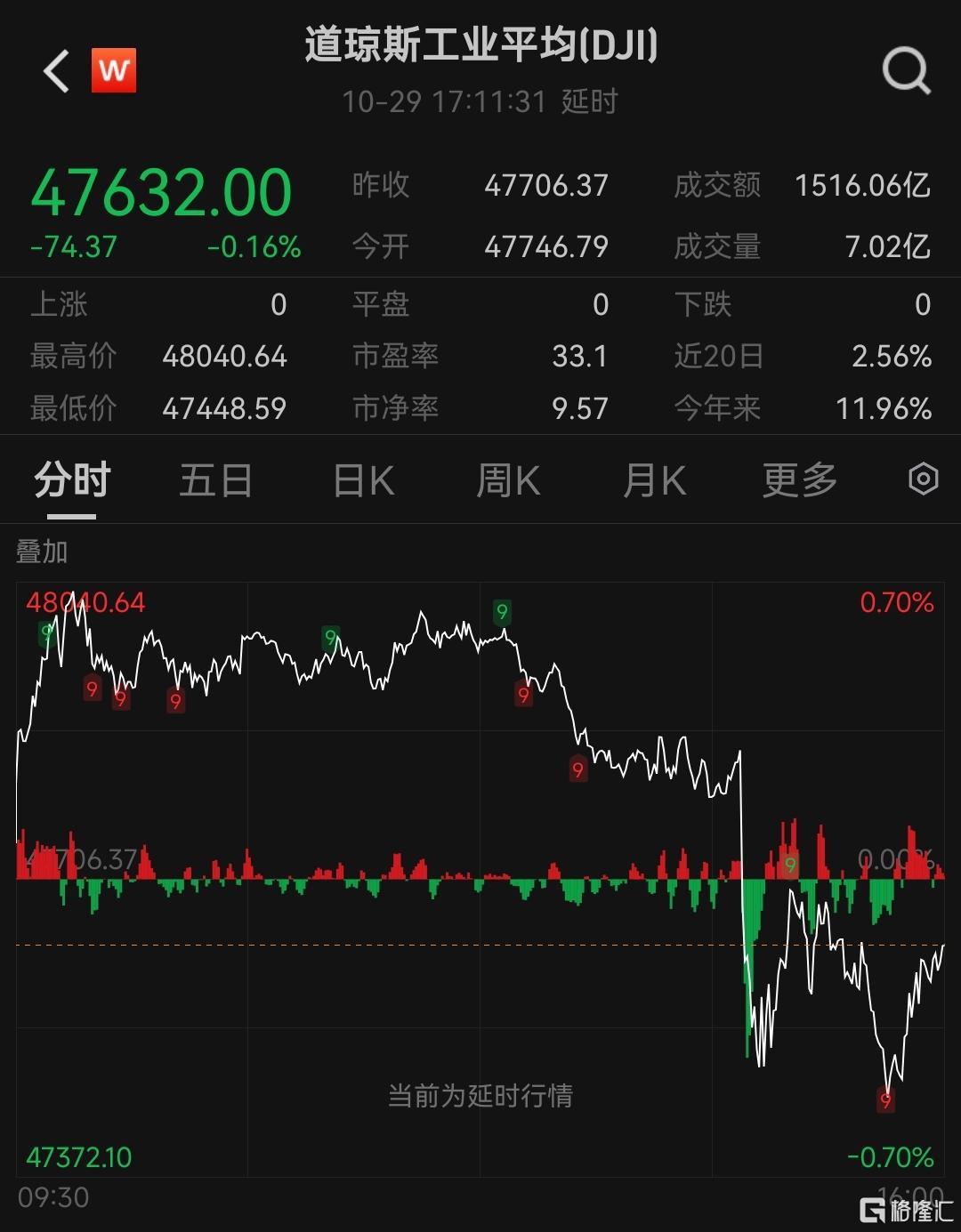Tap 叠加 to overlay a comparison

tap(42, 552)
